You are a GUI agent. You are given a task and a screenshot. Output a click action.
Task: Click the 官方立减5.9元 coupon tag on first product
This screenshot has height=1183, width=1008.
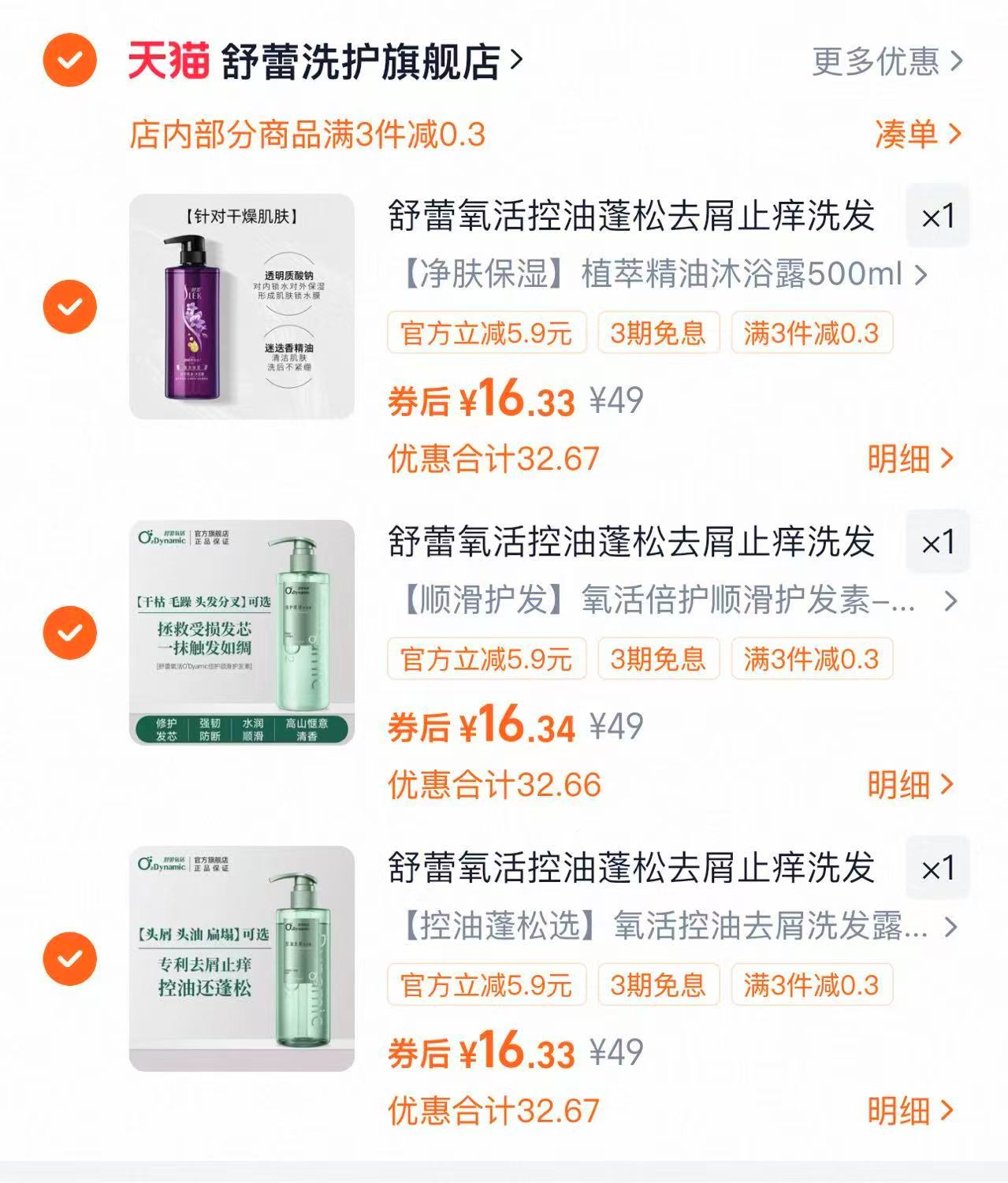click(x=485, y=333)
